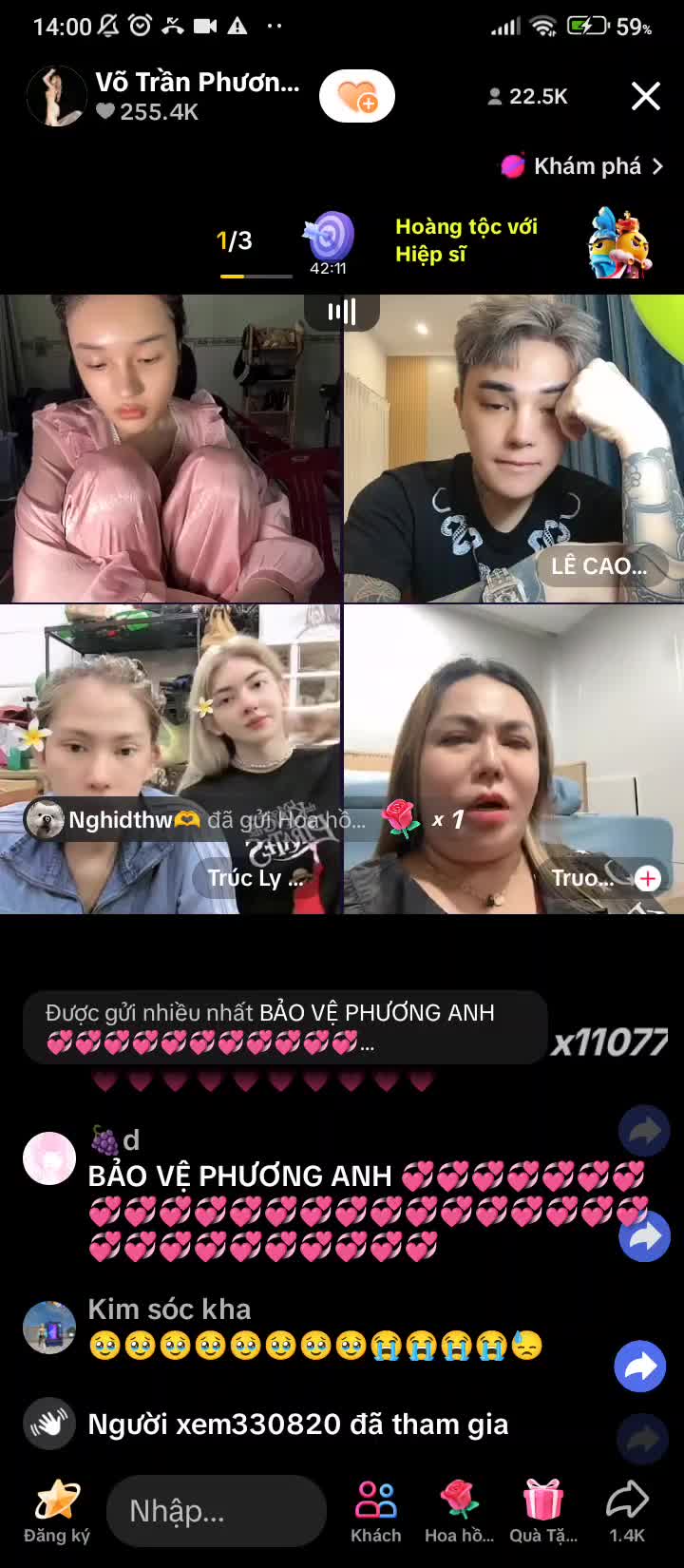Resend Kim sóc kha's emoji comment

[640, 1367]
